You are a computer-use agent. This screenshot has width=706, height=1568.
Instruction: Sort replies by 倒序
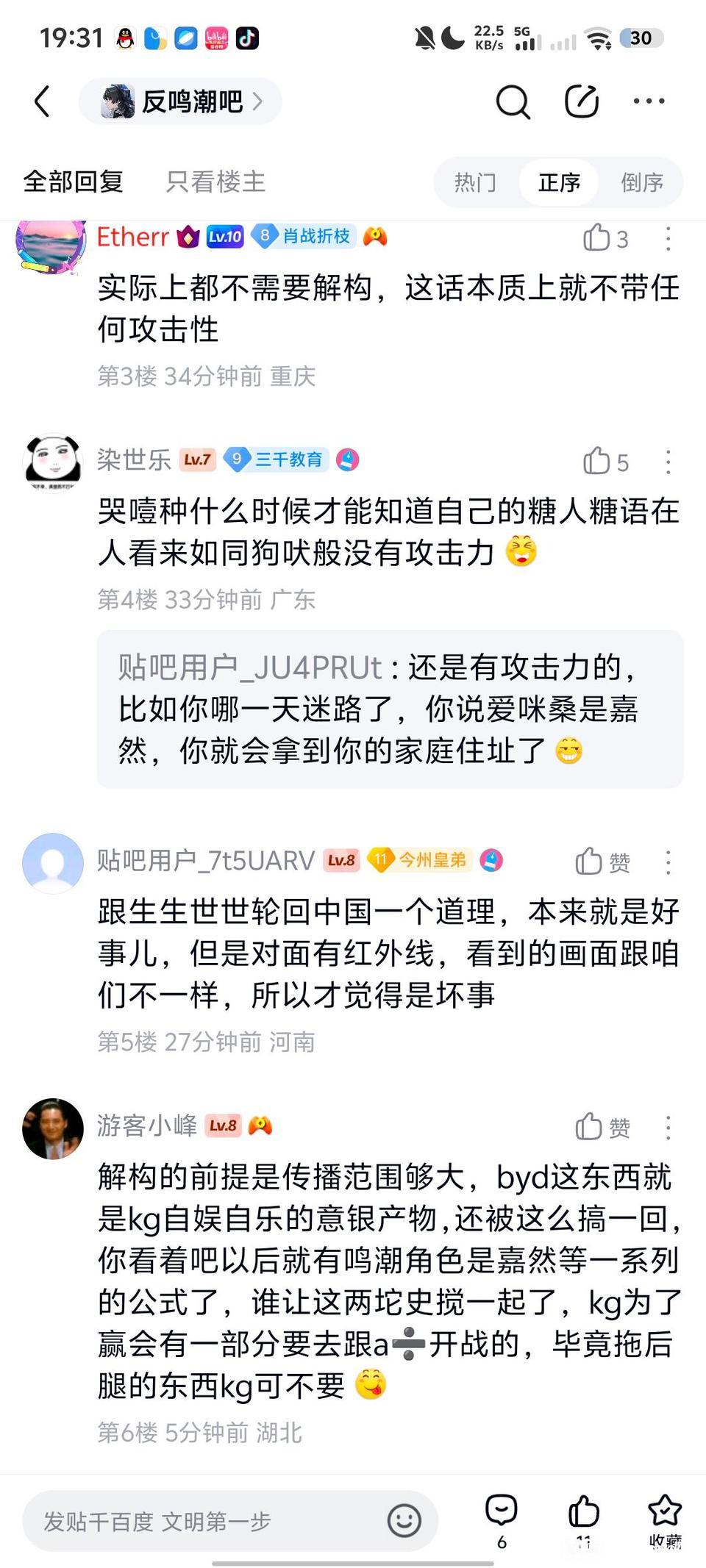pyautogui.click(x=642, y=182)
